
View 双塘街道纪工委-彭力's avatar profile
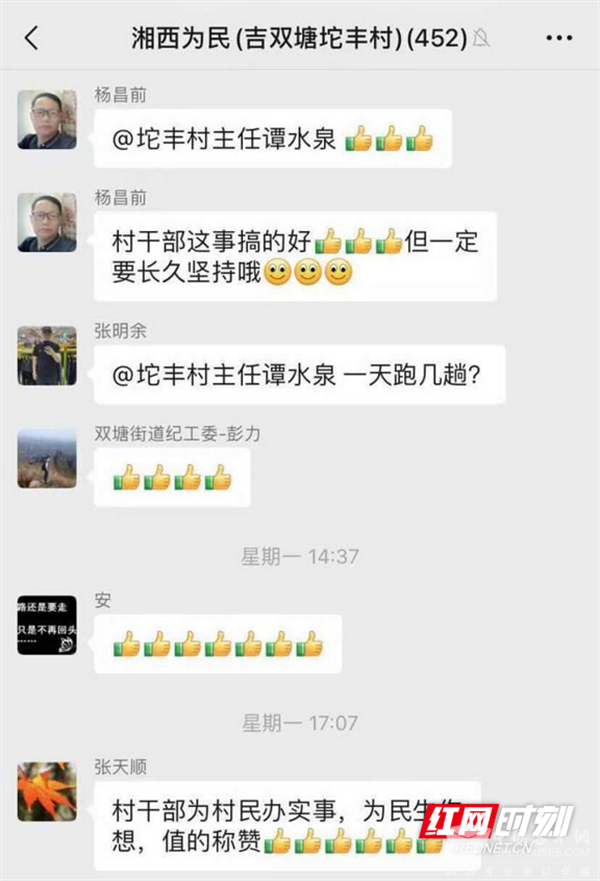[47, 459]
